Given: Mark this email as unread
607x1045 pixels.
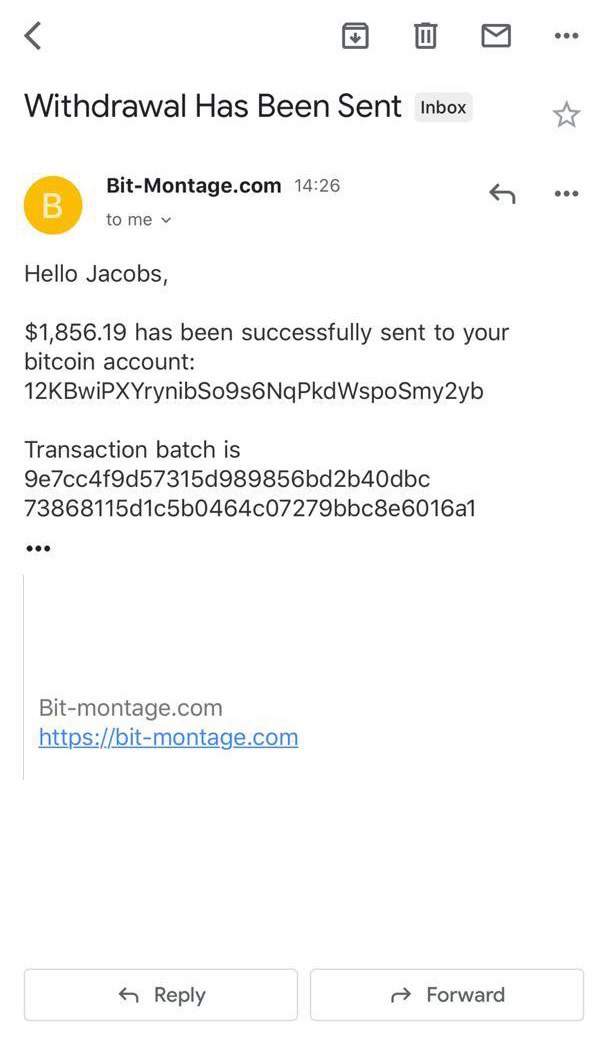Looking at the screenshot, I should [x=496, y=37].
